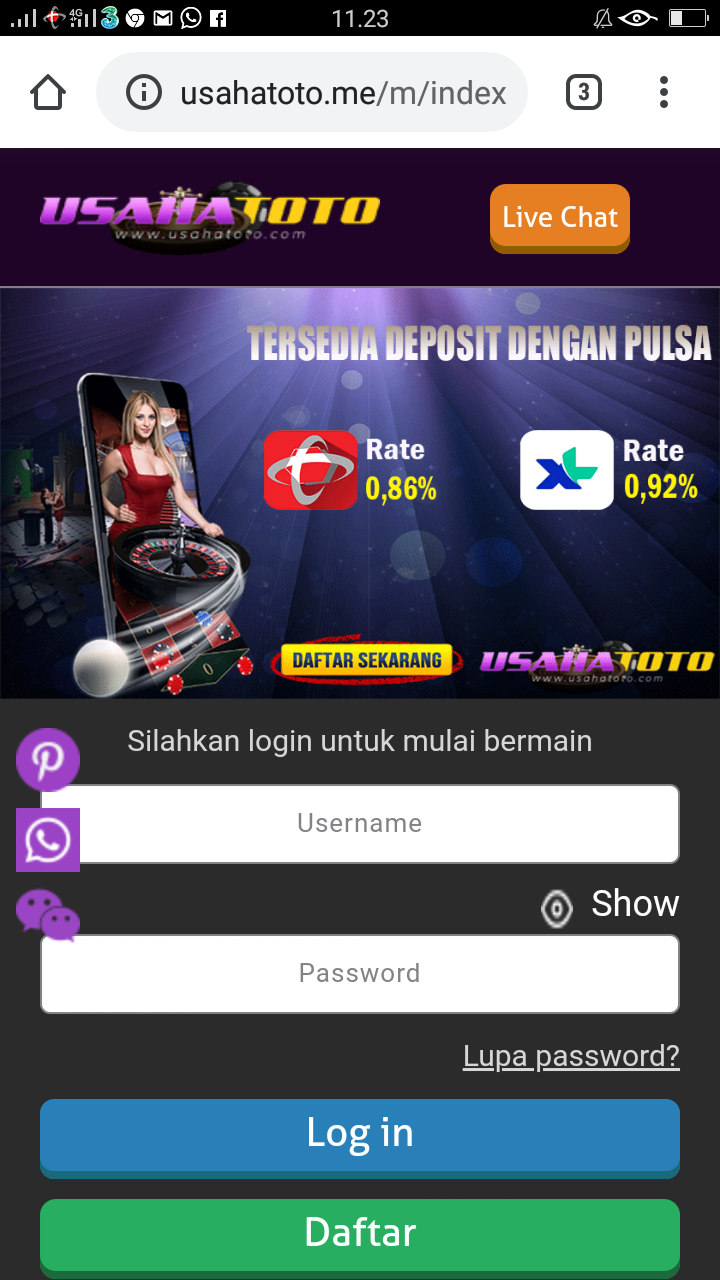Image resolution: width=720 pixels, height=1280 pixels.
Task: Focus the Password field
Action: tap(360, 973)
